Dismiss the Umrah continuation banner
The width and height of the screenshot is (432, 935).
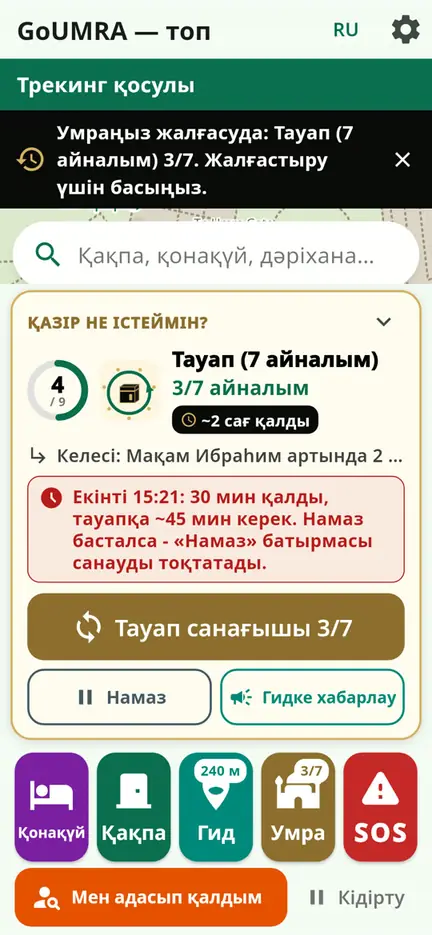click(x=403, y=160)
